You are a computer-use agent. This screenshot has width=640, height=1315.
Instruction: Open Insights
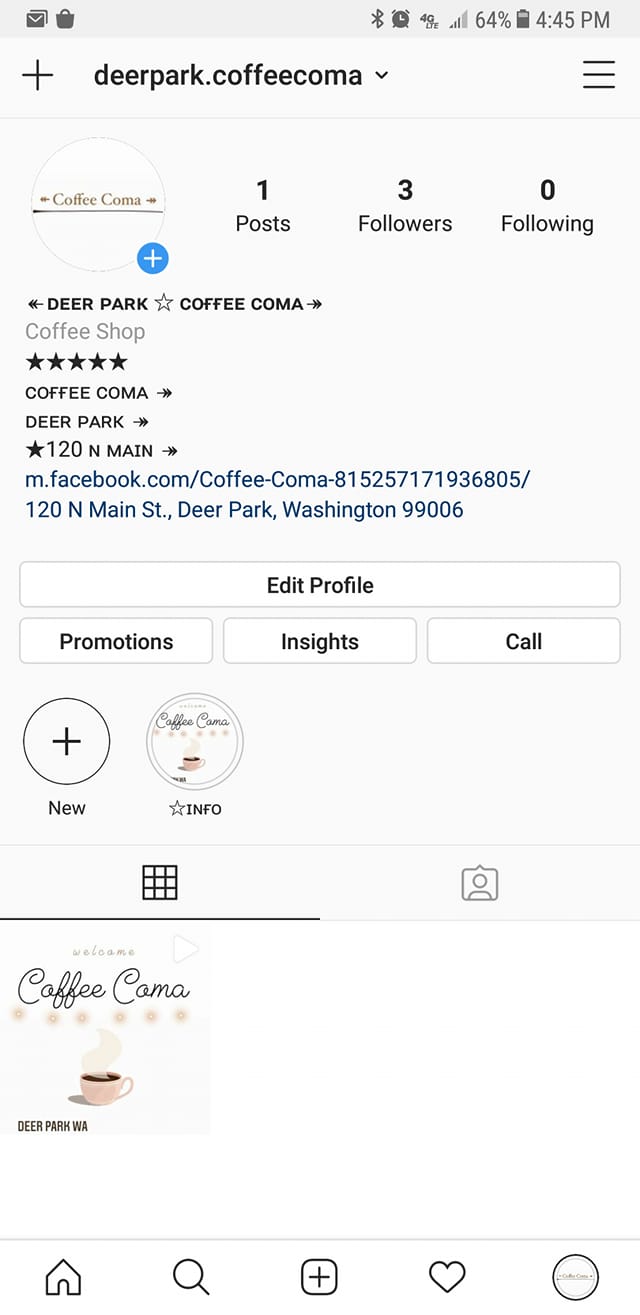320,641
